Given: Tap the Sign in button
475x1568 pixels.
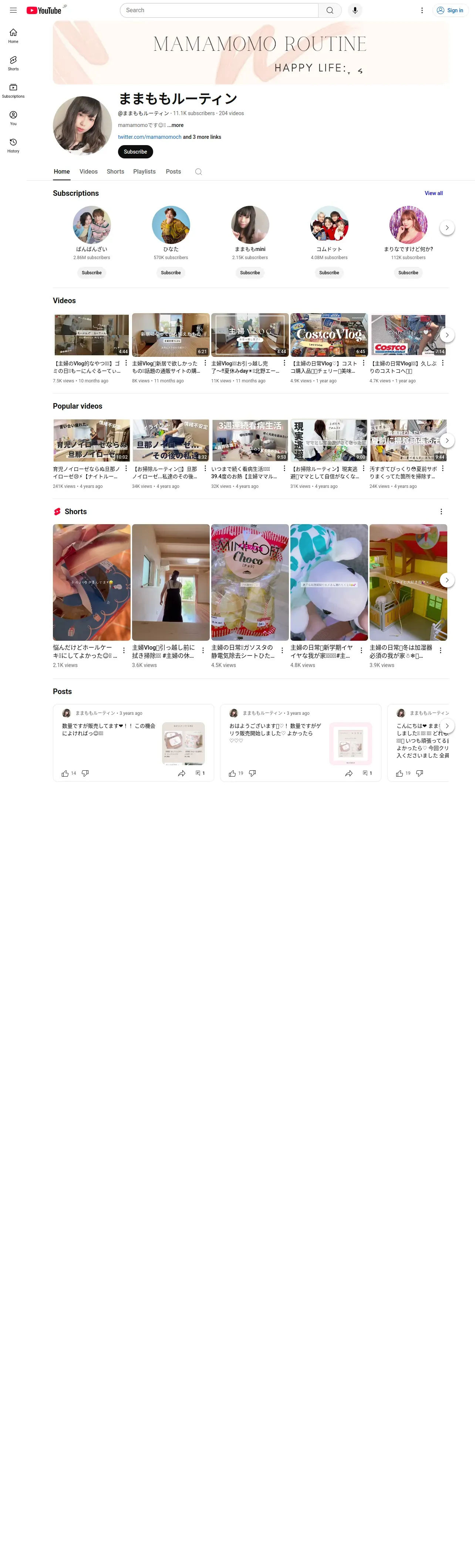Looking at the screenshot, I should coord(450,10).
